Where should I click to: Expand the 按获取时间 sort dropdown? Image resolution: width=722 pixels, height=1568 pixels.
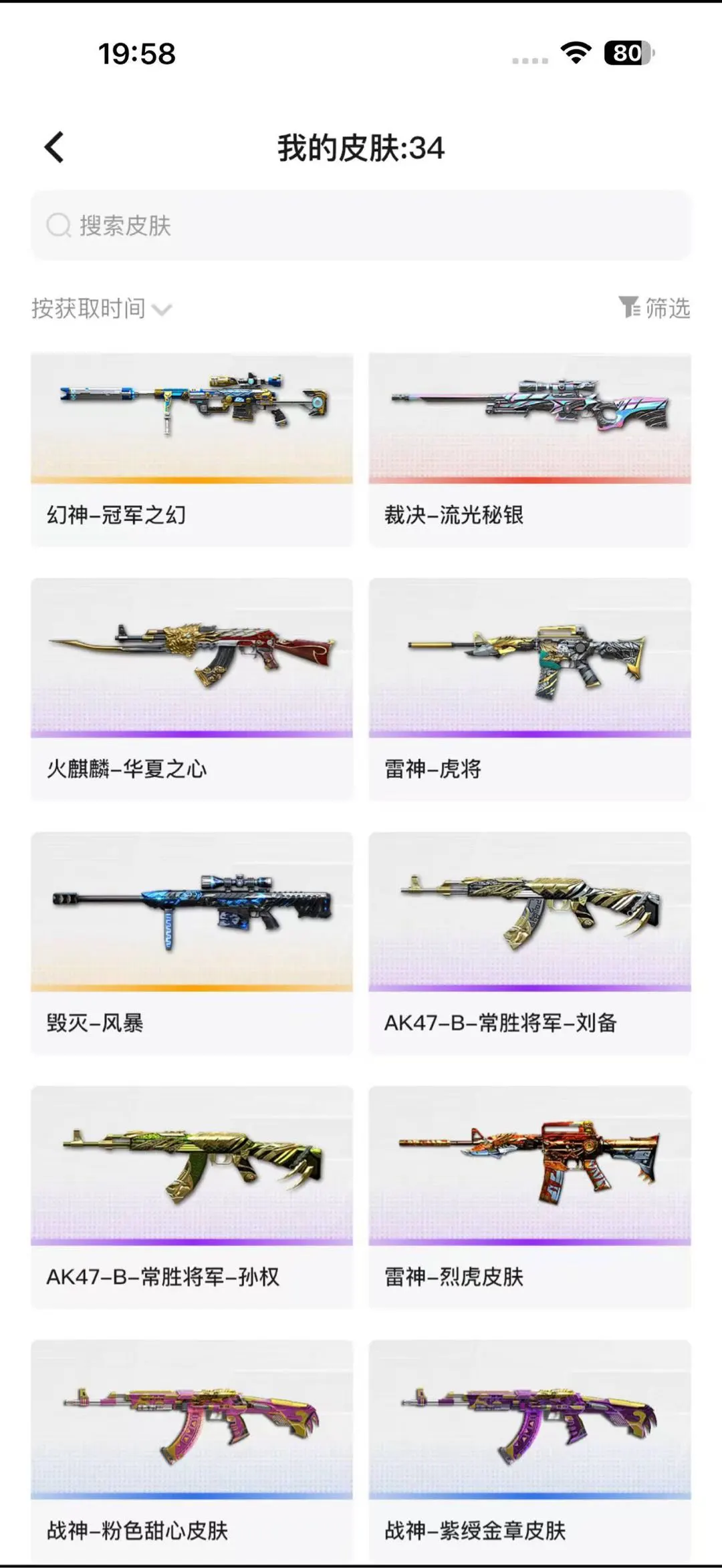[102, 309]
